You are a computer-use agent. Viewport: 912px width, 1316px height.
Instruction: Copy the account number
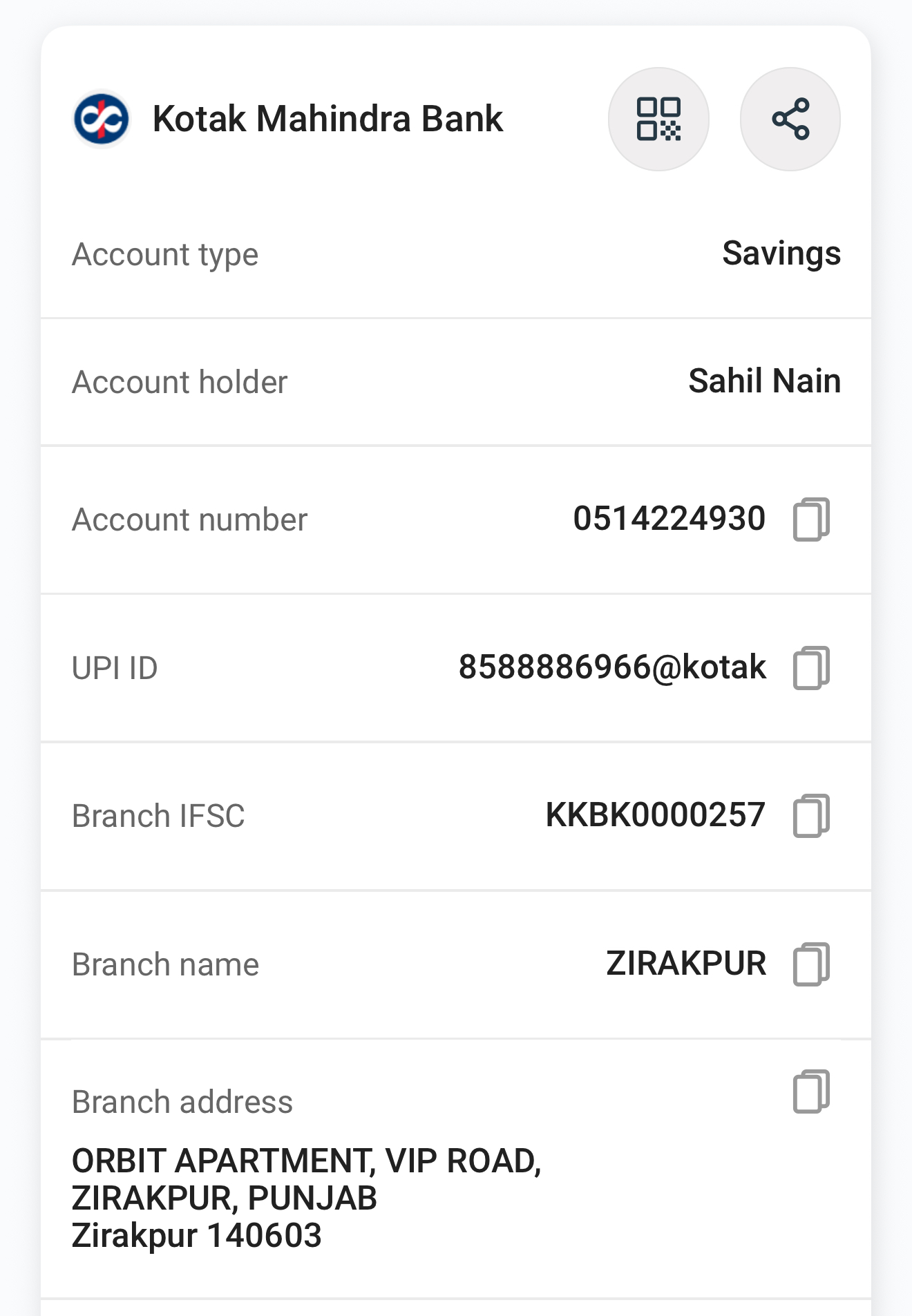[x=810, y=519]
